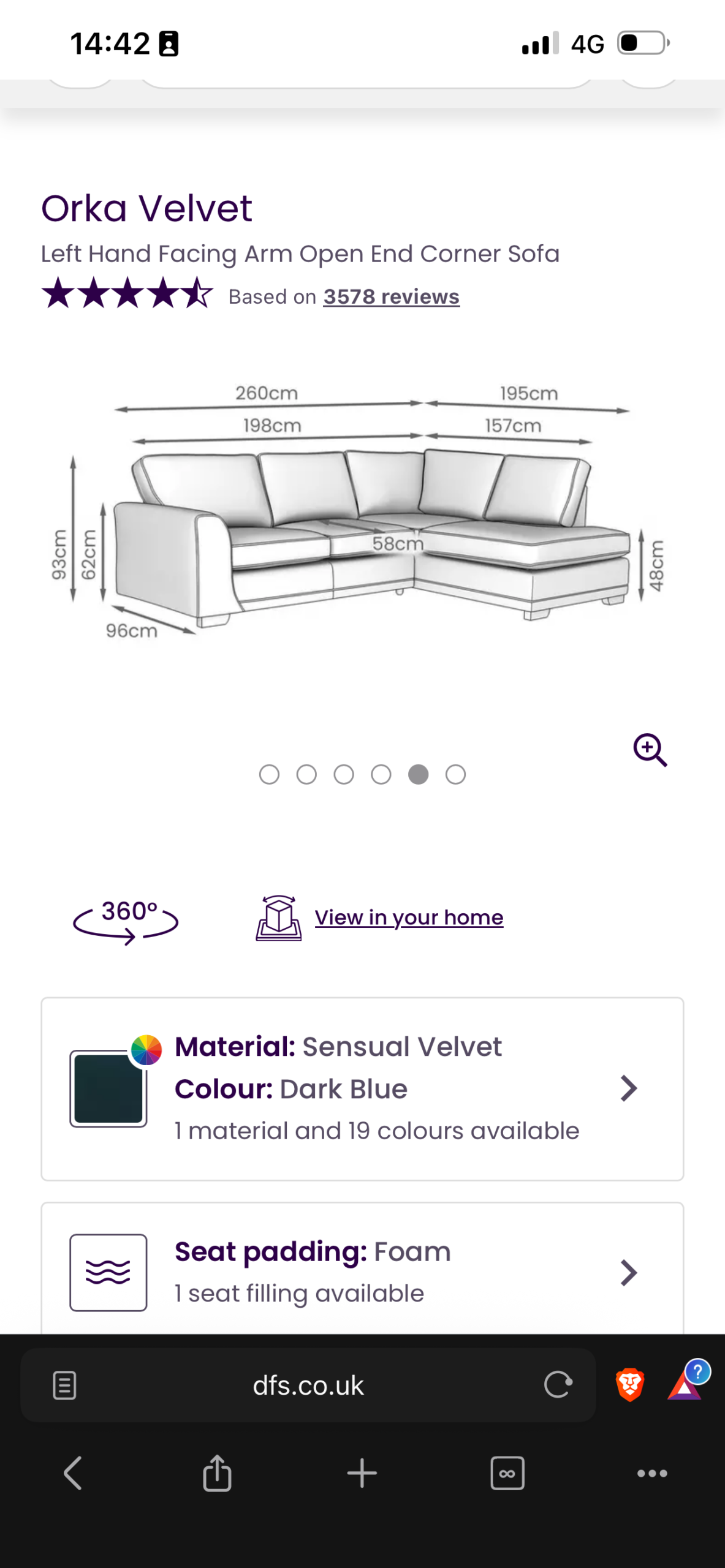
Task: Tap the dfs.co.uk address bar
Action: tap(308, 1385)
